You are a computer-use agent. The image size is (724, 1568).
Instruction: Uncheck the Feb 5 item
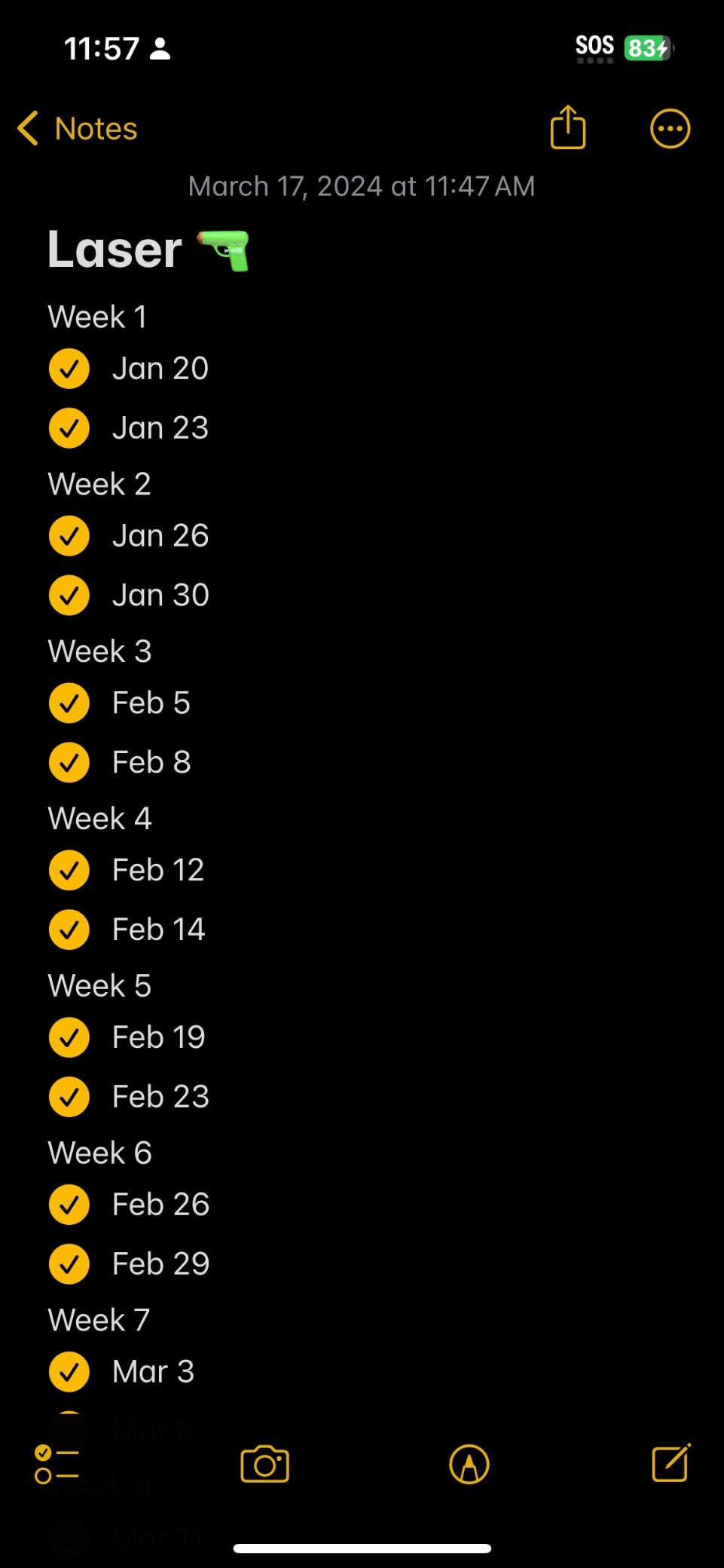point(69,703)
